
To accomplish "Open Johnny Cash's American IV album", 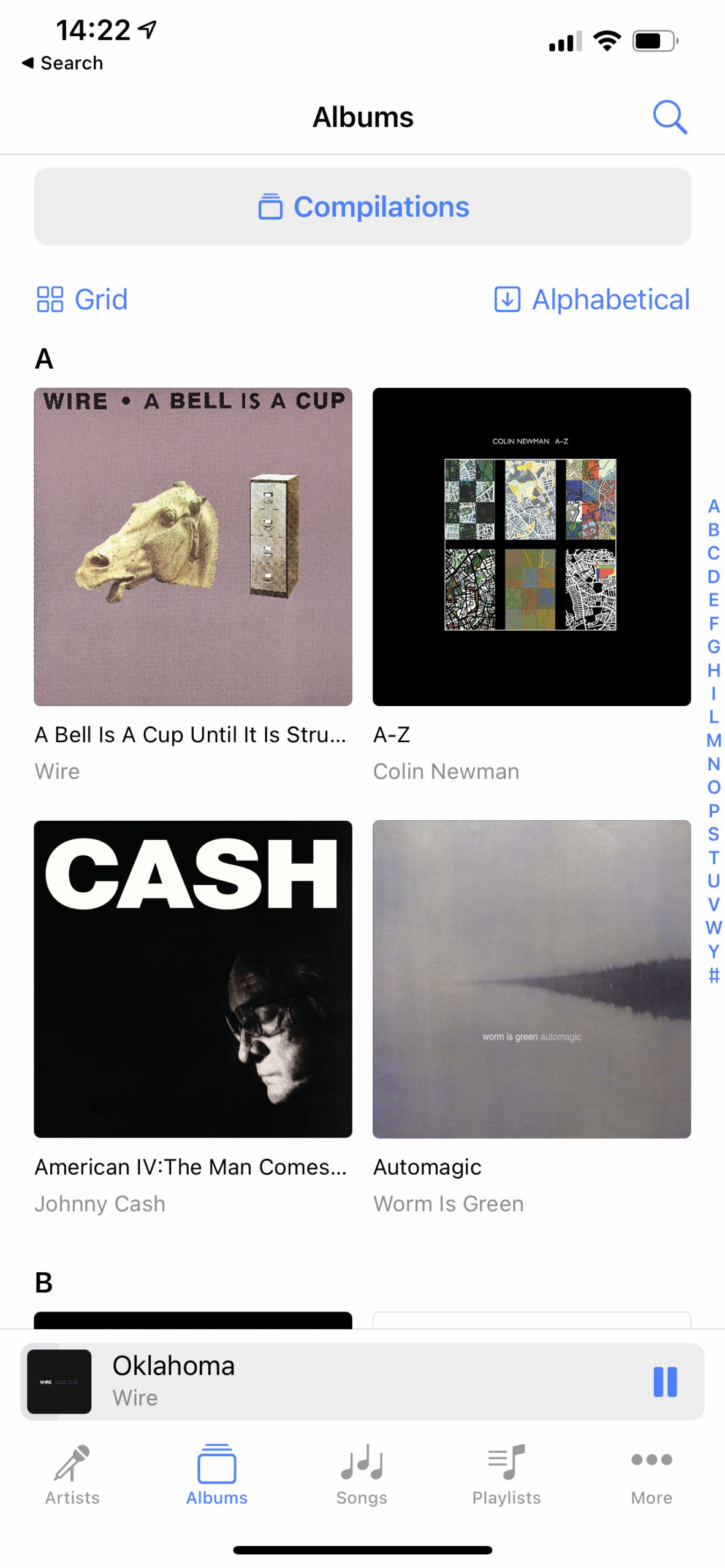I will click(x=193, y=979).
